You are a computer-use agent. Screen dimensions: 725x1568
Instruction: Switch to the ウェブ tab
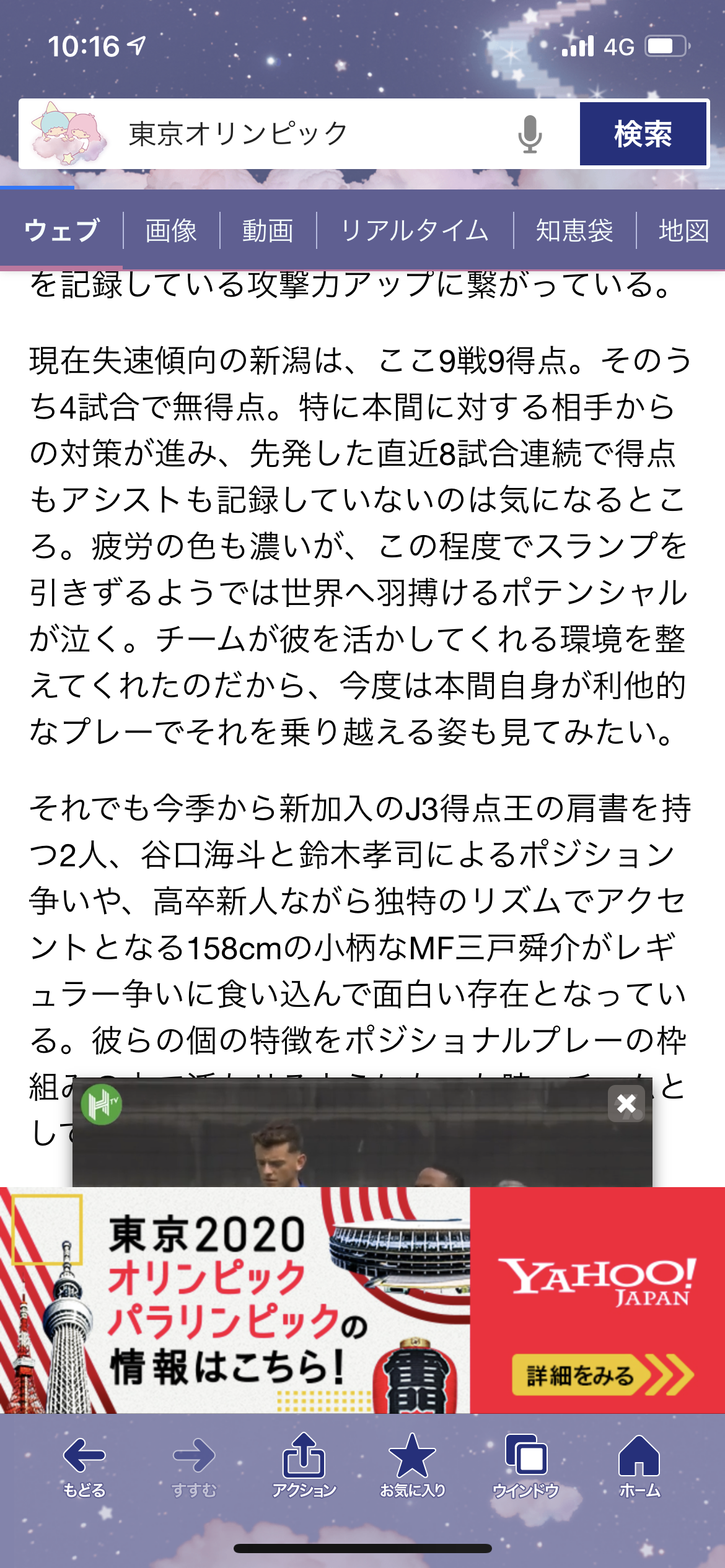point(61,230)
